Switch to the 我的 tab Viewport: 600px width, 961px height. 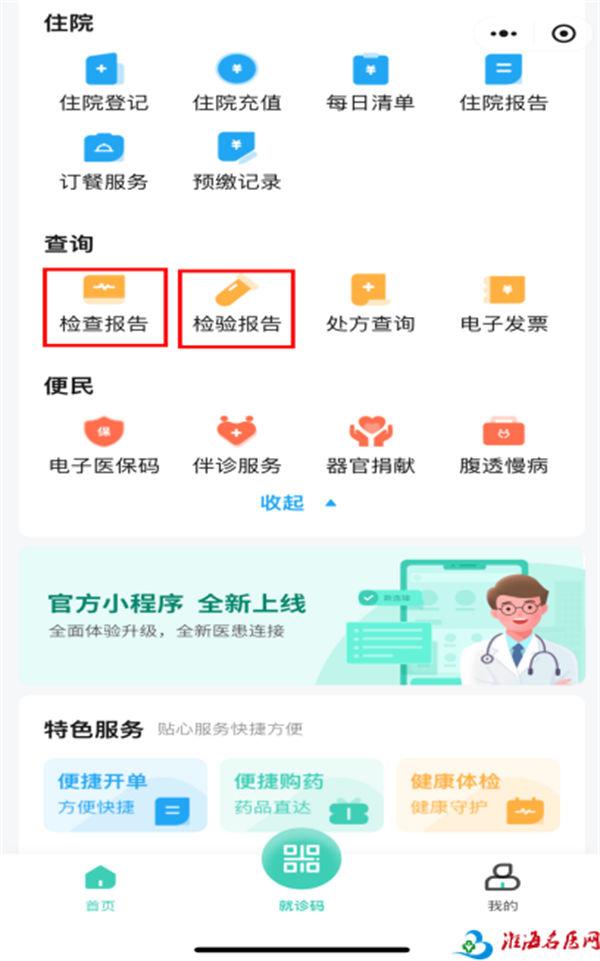[502, 886]
